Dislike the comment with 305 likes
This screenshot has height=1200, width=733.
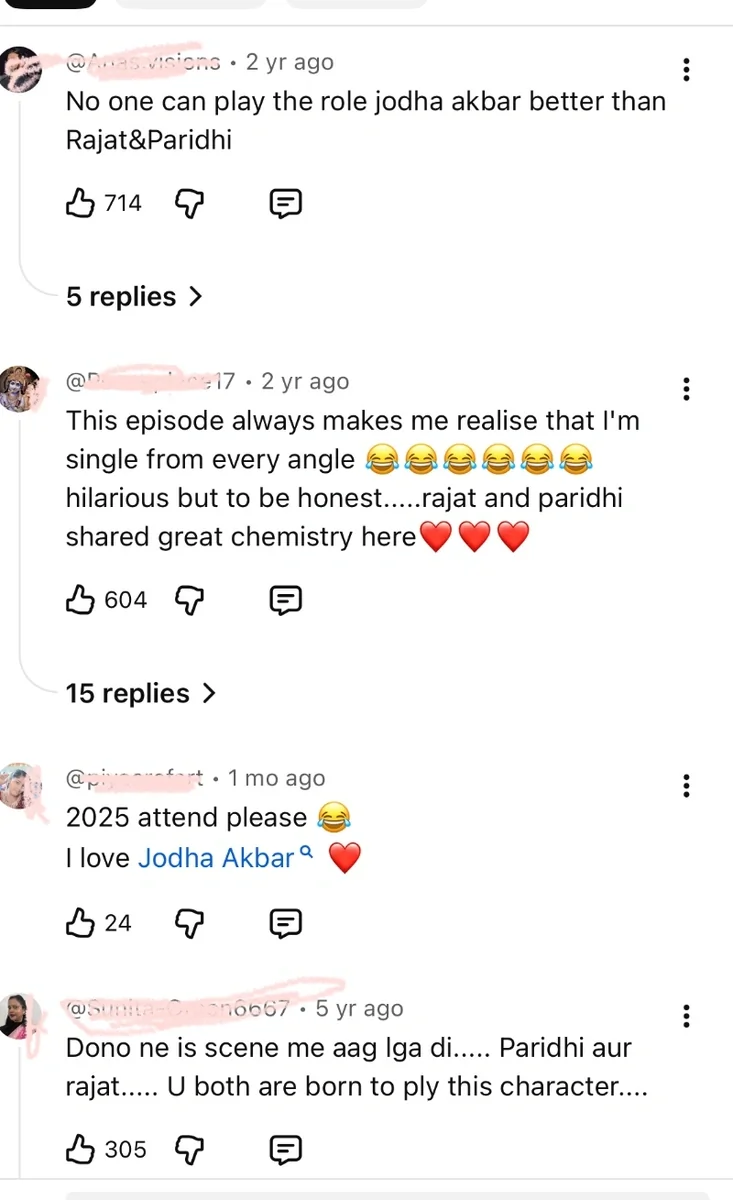point(190,1150)
